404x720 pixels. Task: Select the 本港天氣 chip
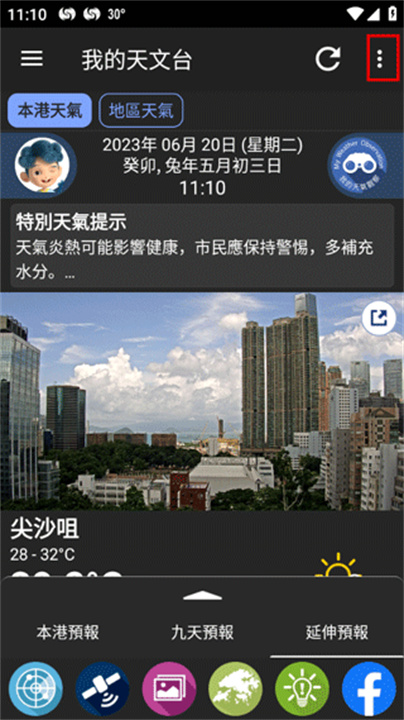(x=50, y=111)
